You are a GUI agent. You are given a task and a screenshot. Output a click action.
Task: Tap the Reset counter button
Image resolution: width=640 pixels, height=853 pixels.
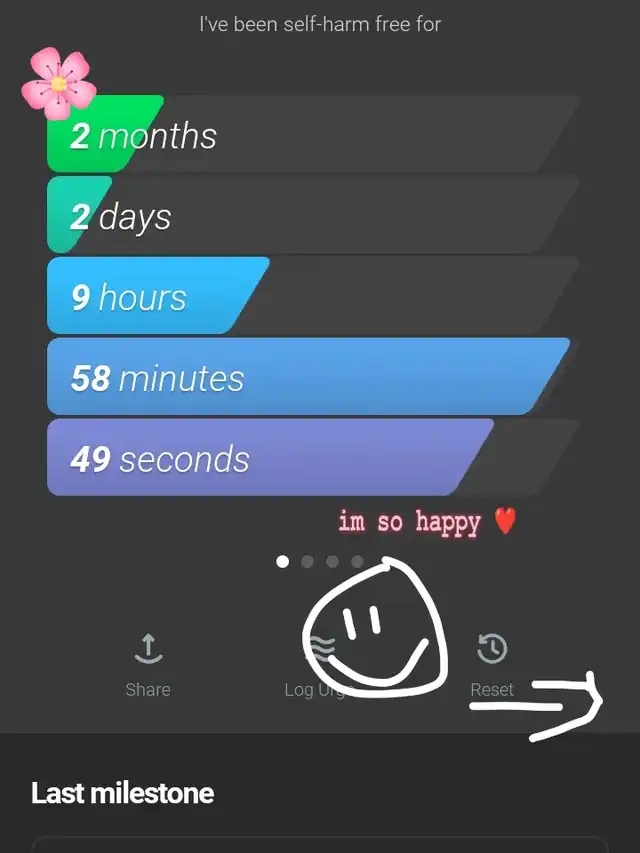(x=491, y=663)
